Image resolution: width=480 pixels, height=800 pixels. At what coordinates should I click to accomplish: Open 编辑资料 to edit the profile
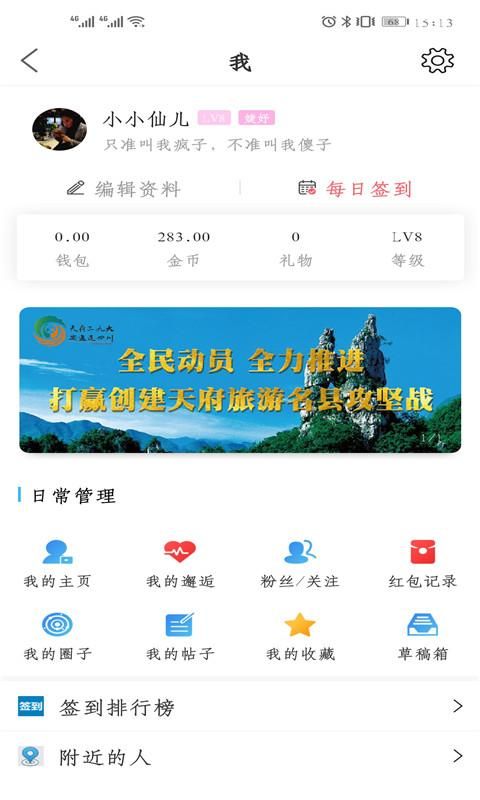(x=124, y=189)
